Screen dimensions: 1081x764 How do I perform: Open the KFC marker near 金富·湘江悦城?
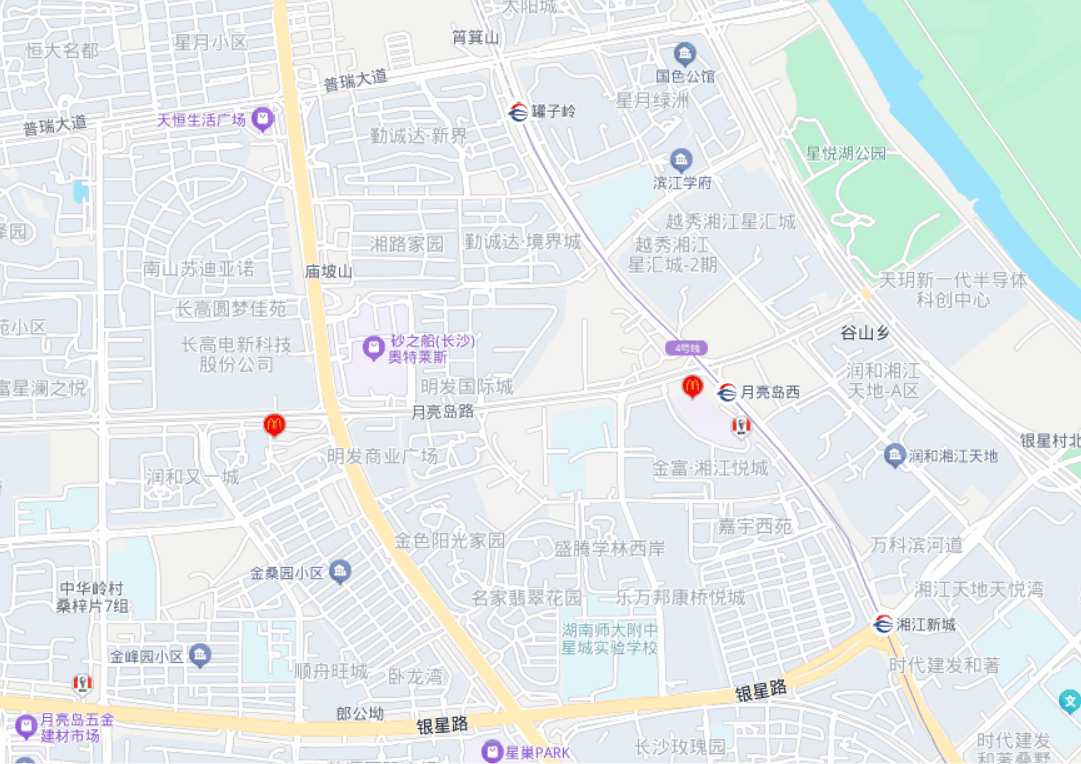point(740,427)
